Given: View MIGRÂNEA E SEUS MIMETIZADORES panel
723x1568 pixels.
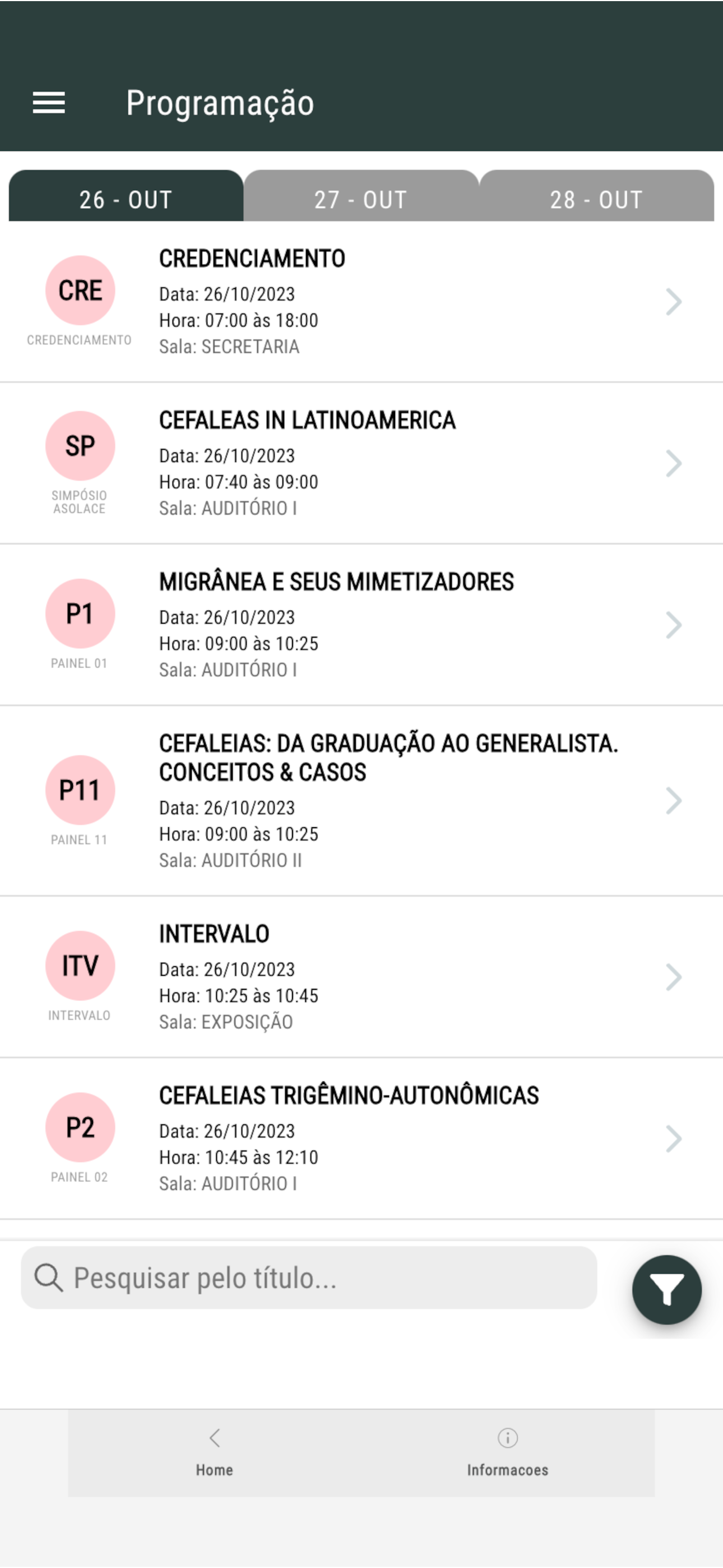Looking at the screenshot, I should (x=361, y=625).
